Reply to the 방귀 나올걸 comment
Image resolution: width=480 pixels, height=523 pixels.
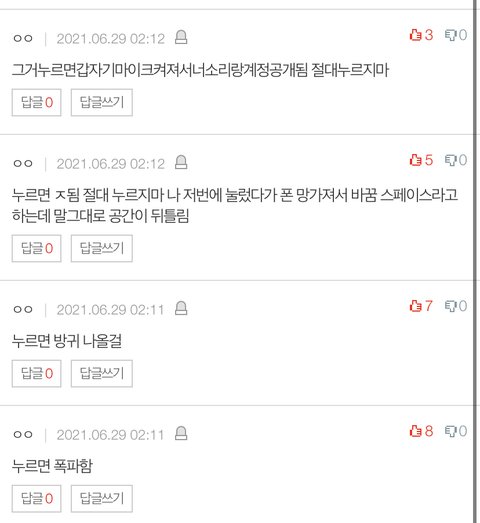[x=102, y=374]
